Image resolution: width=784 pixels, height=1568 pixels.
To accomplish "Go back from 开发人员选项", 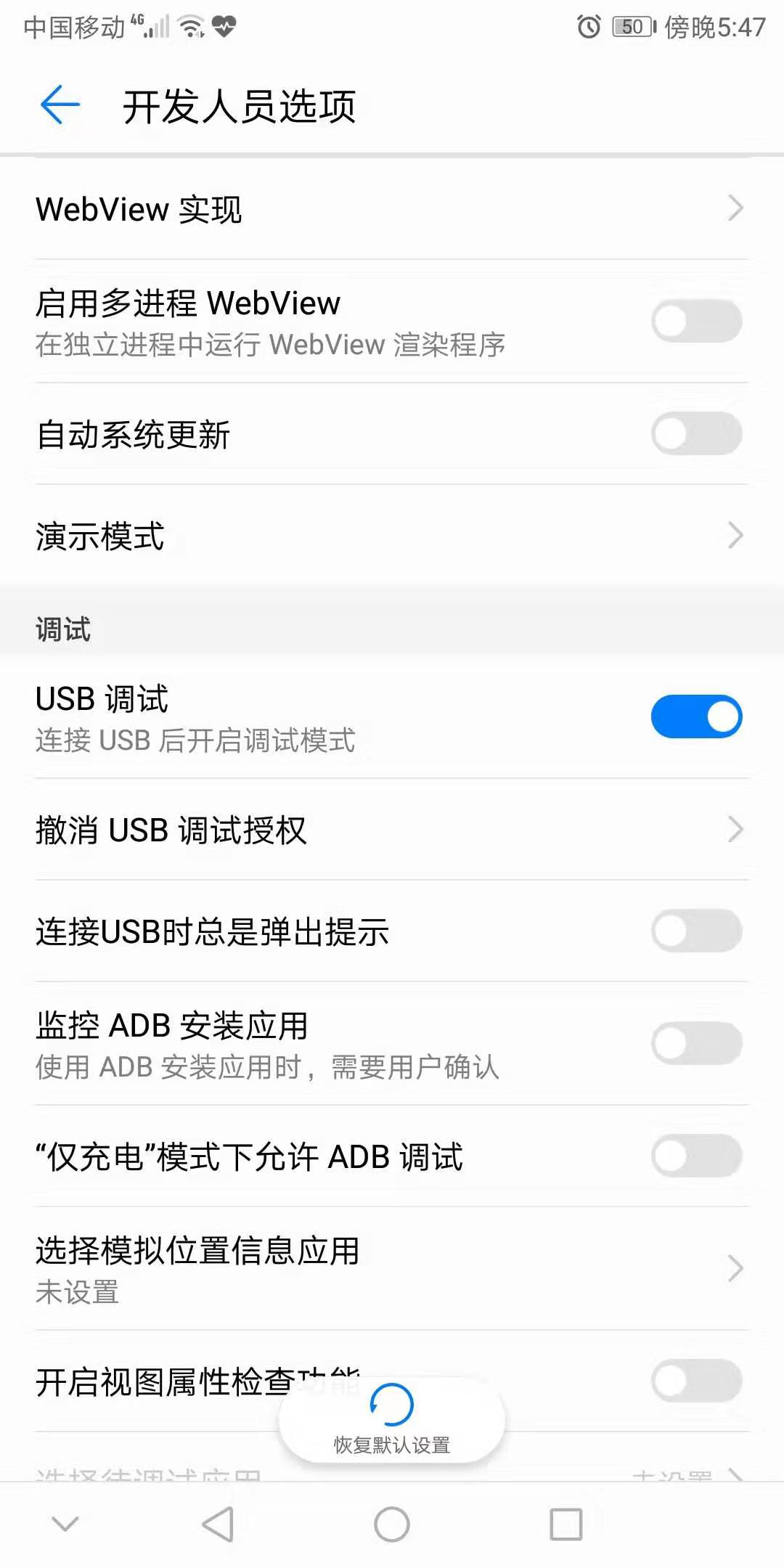I will pyautogui.click(x=60, y=105).
